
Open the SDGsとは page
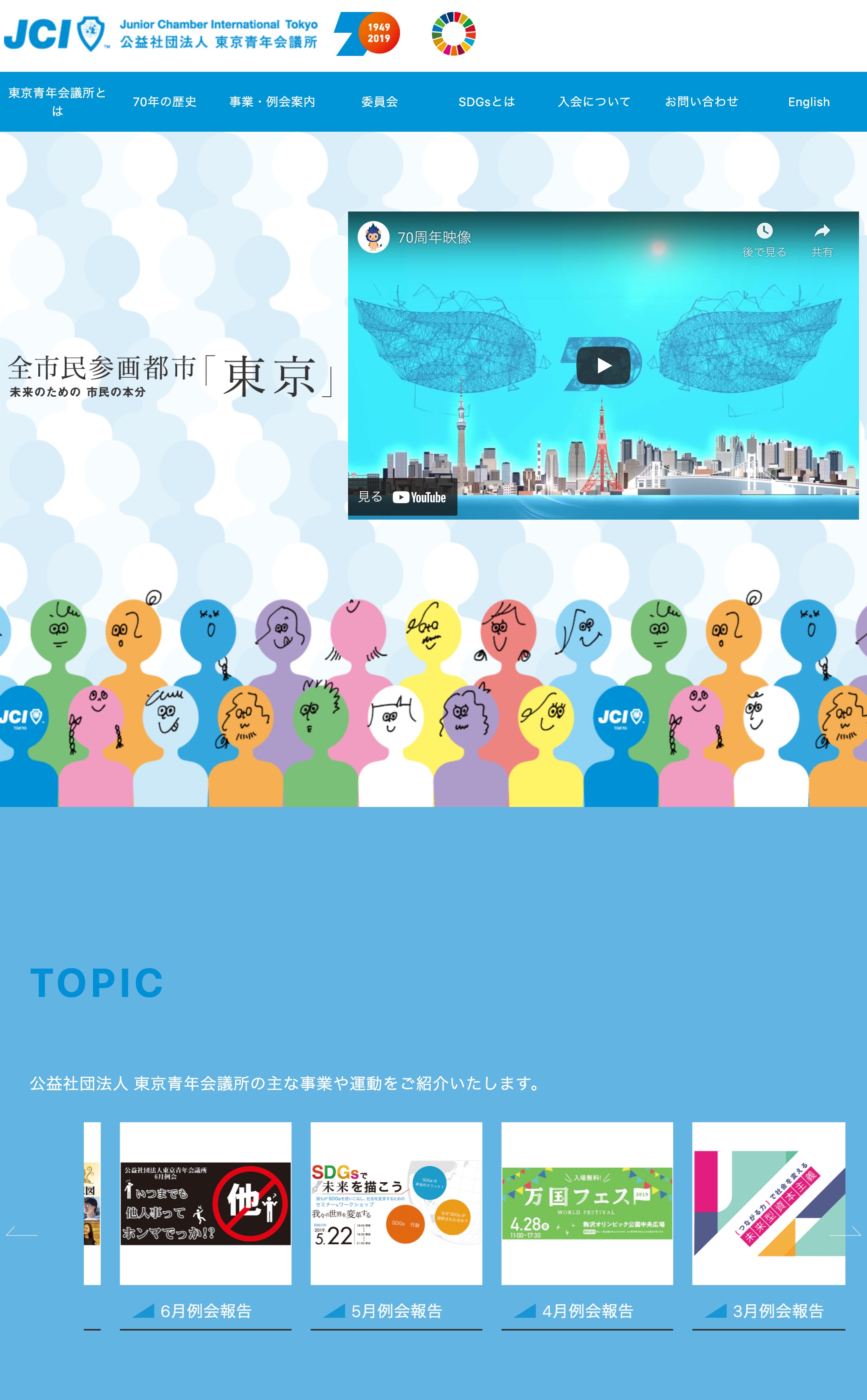[x=486, y=101]
